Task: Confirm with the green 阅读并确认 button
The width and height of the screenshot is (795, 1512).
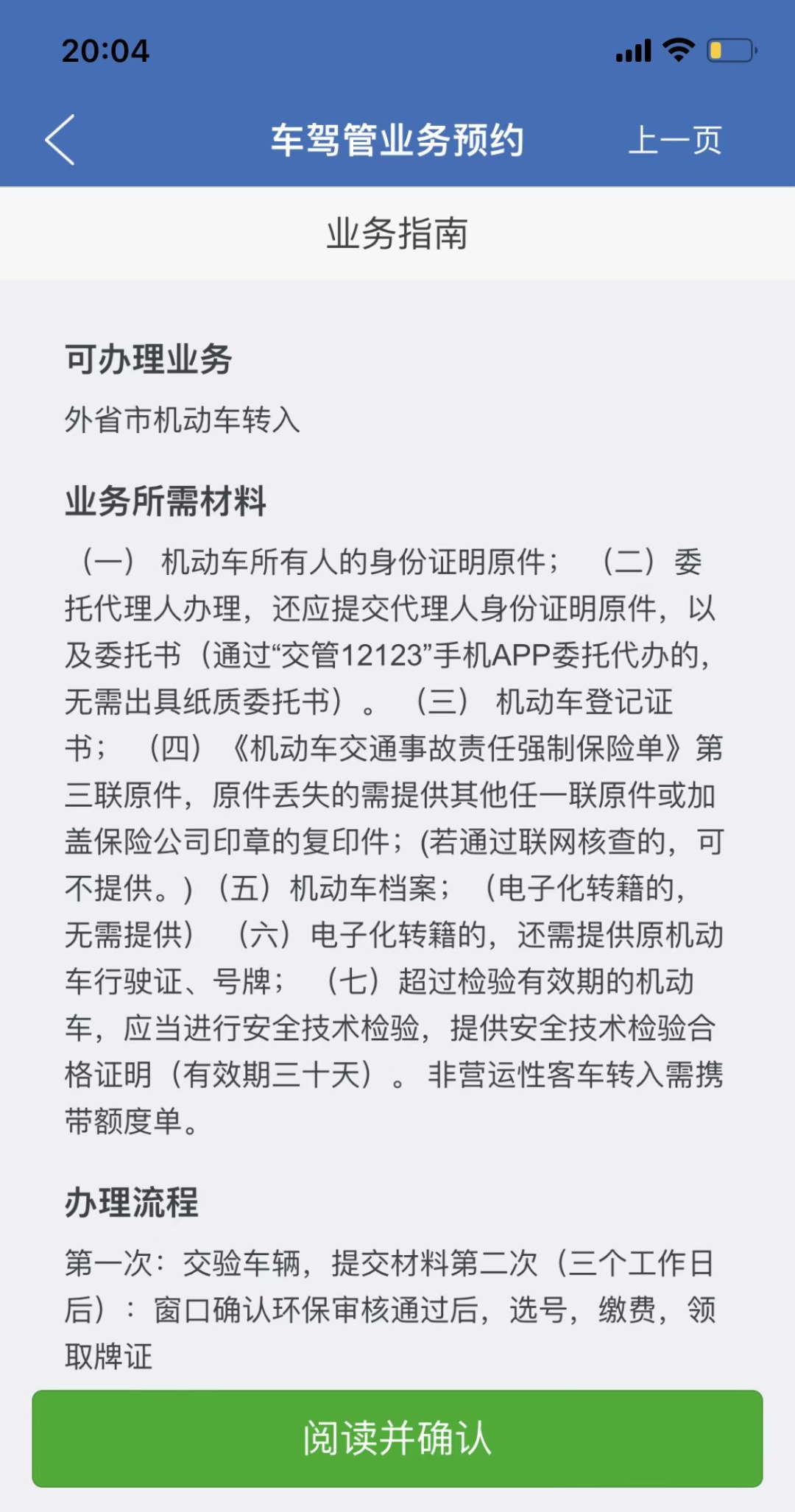Action: pyautogui.click(x=397, y=1438)
